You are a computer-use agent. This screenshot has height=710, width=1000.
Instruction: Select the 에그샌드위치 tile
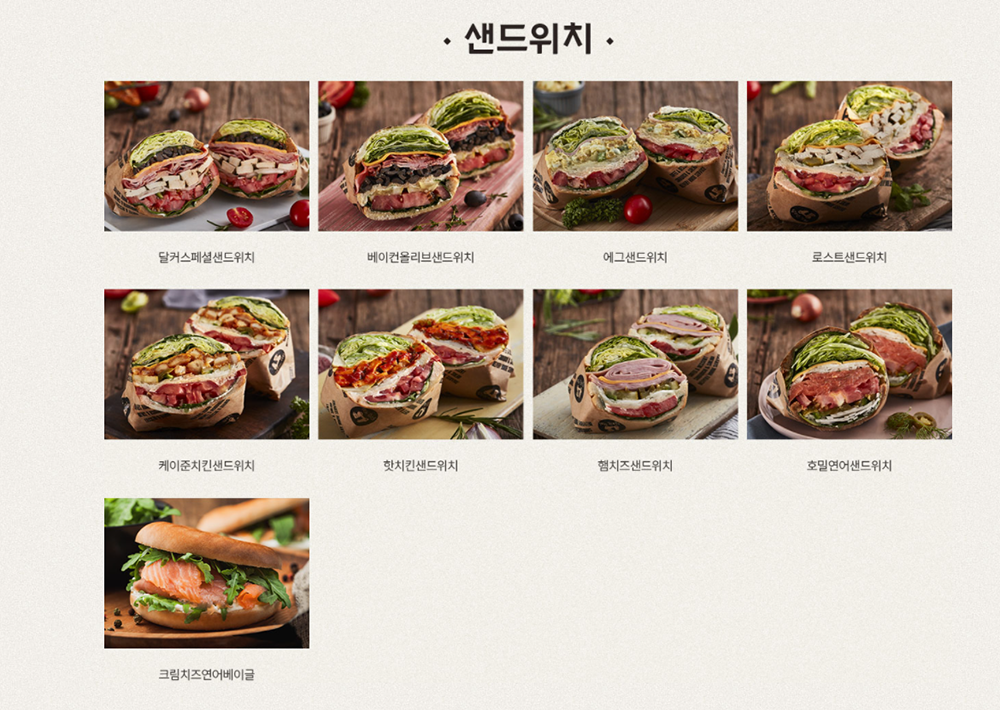tap(635, 156)
